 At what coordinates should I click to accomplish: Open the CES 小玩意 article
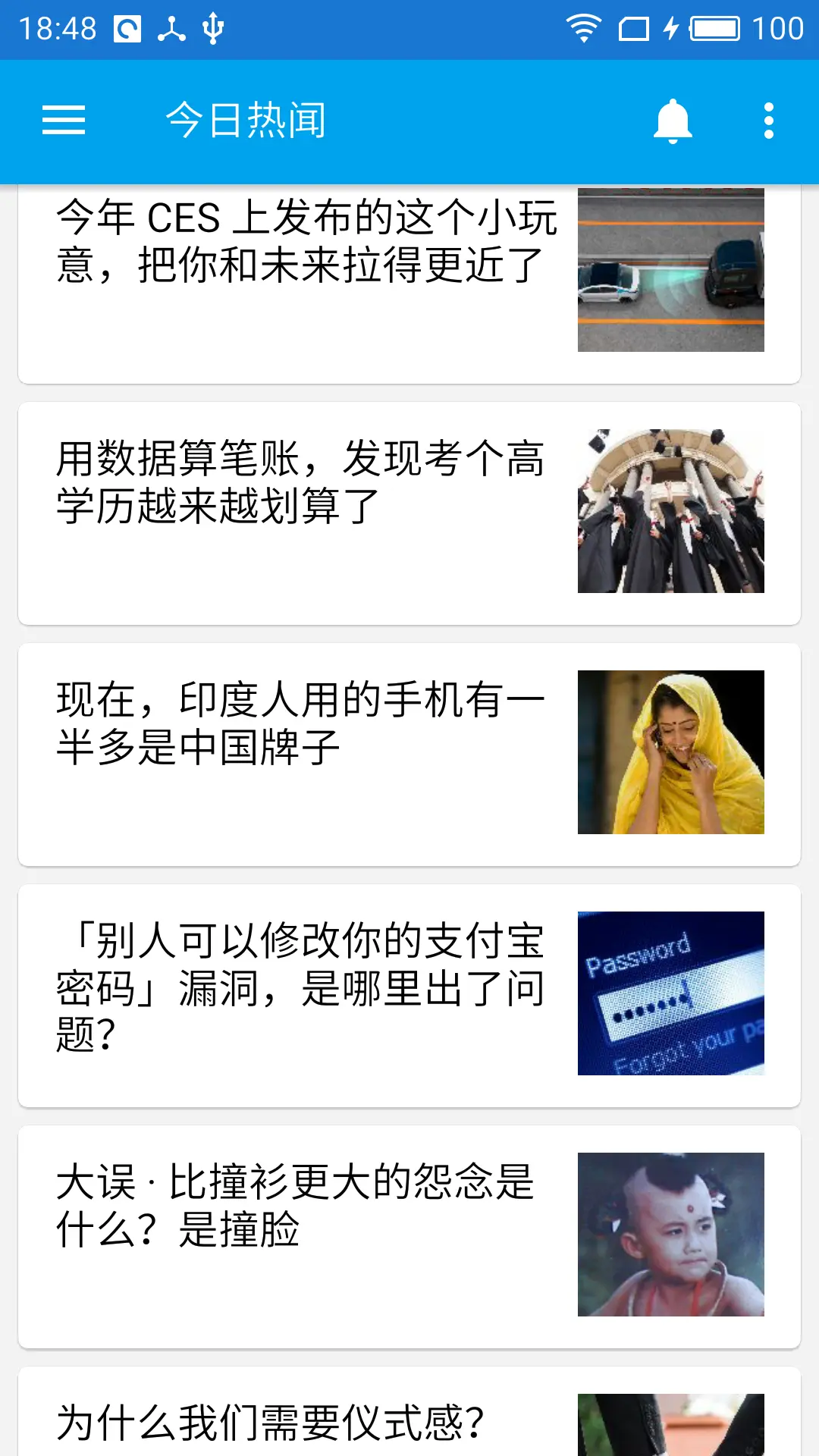pos(306,243)
